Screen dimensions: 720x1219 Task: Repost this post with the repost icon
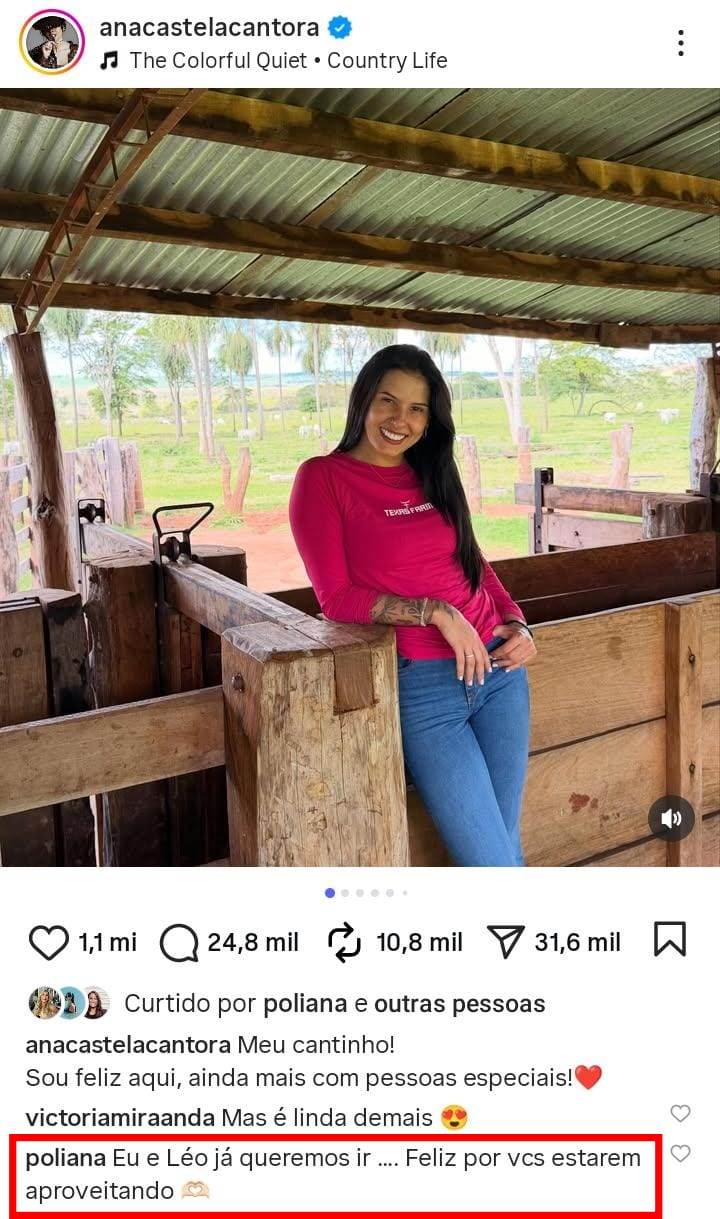(344, 942)
